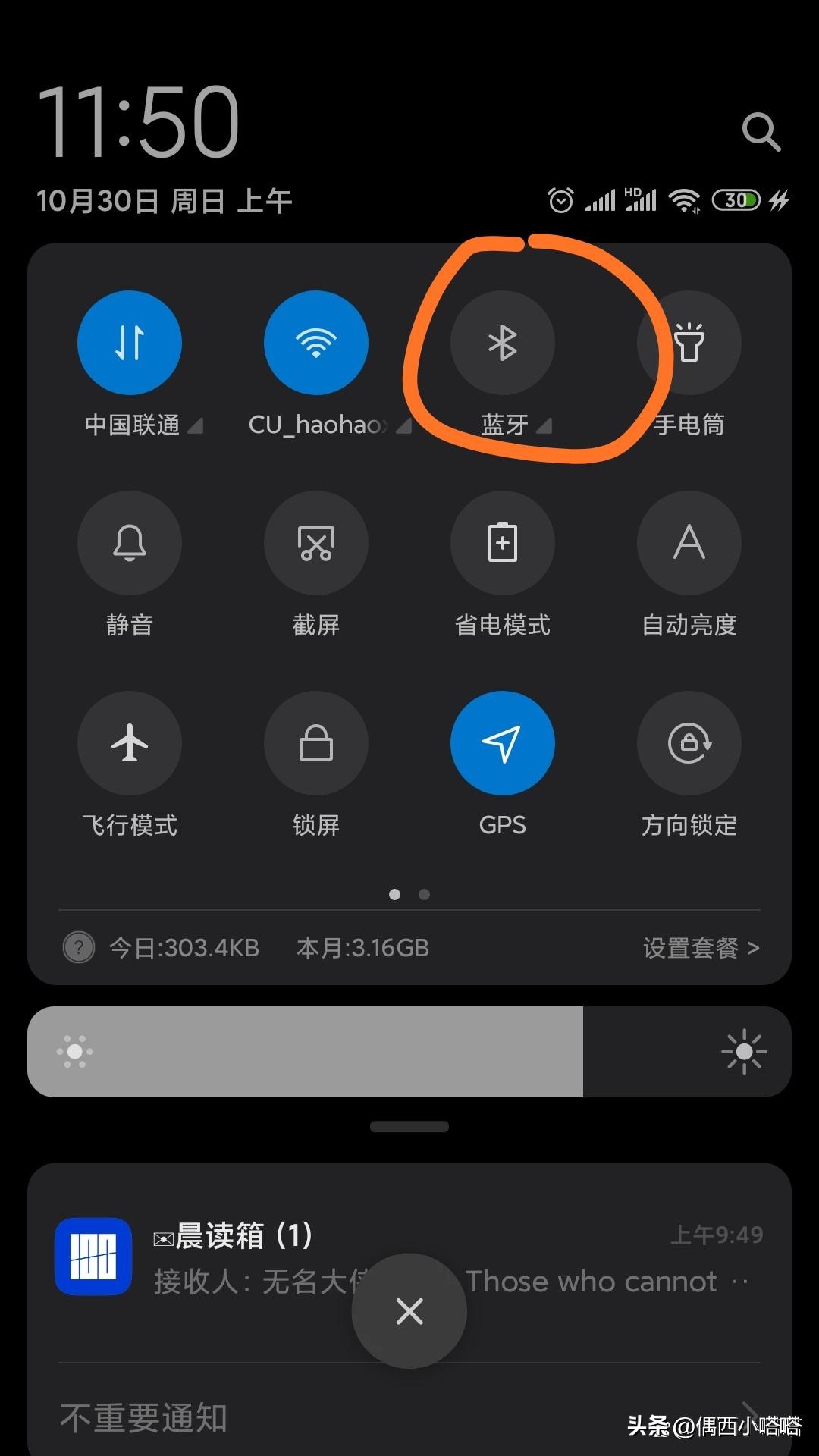819x1456 pixels.
Task: Expand WiFi options under CU_haohao
Action: point(402,426)
